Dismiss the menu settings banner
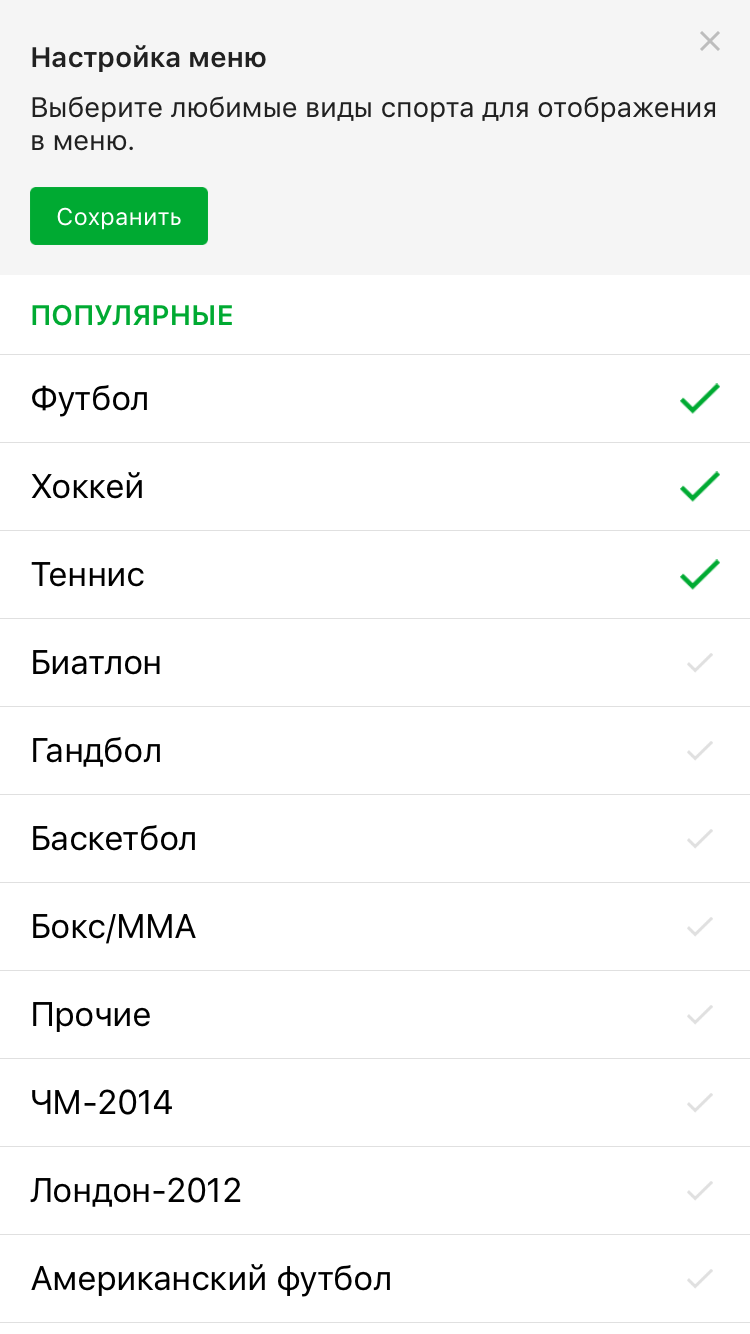 (x=709, y=41)
